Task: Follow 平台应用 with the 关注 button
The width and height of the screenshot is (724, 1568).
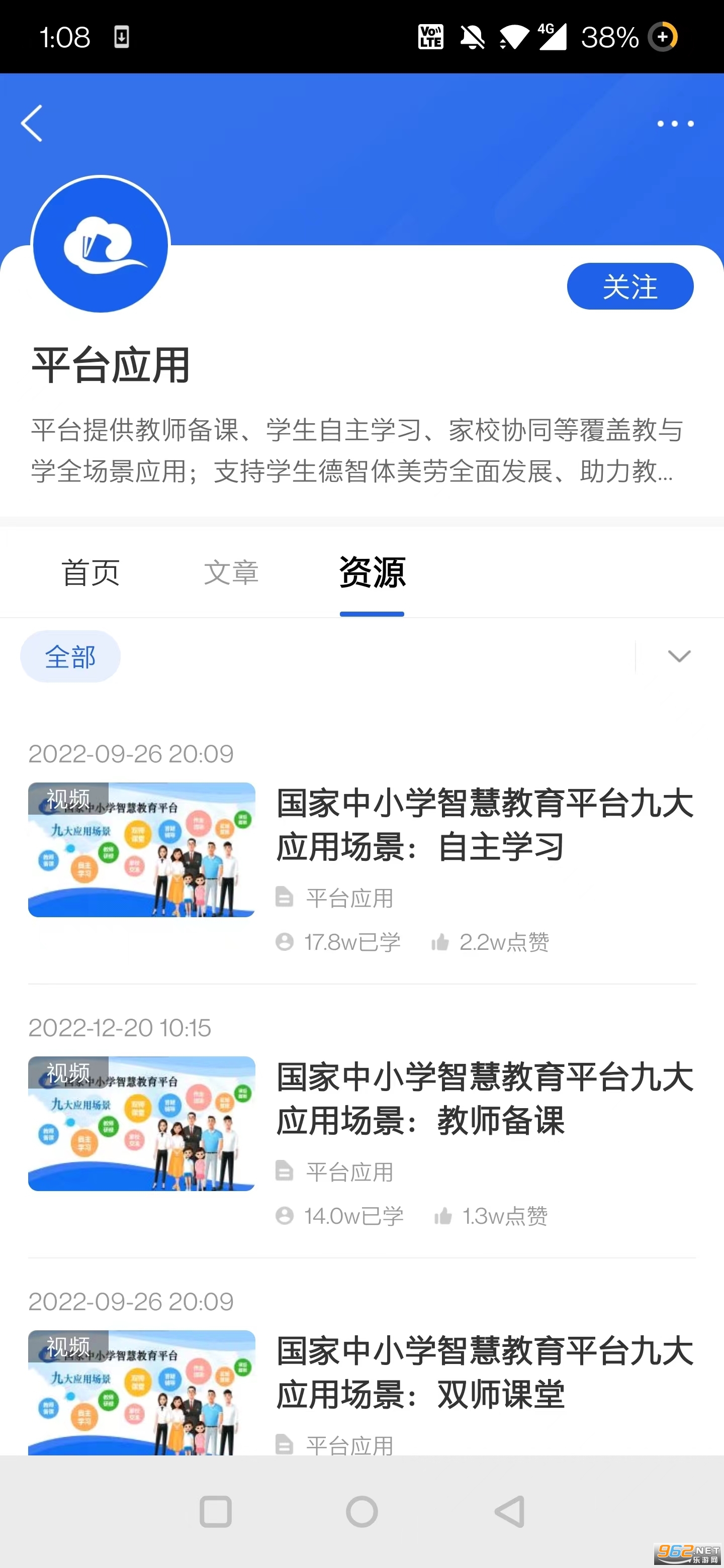Action: coord(629,286)
